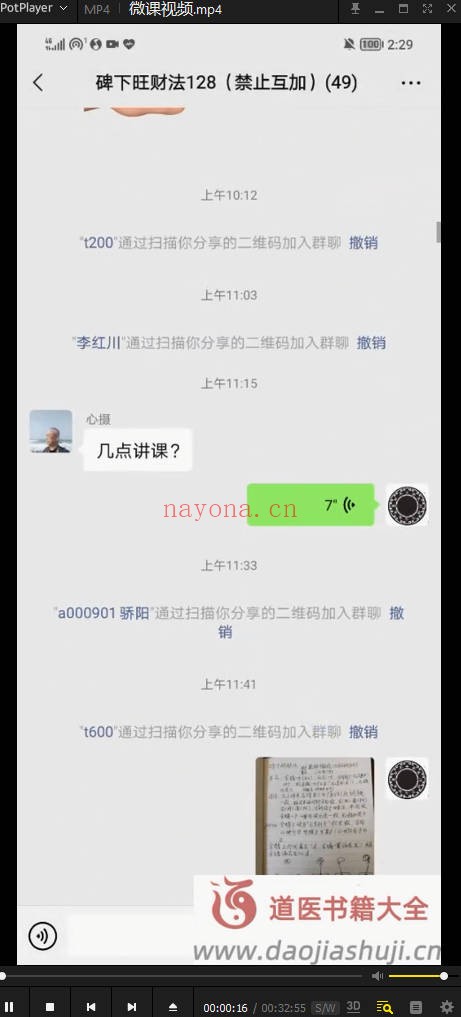Minimize the PotPlayer window

coord(379,8)
